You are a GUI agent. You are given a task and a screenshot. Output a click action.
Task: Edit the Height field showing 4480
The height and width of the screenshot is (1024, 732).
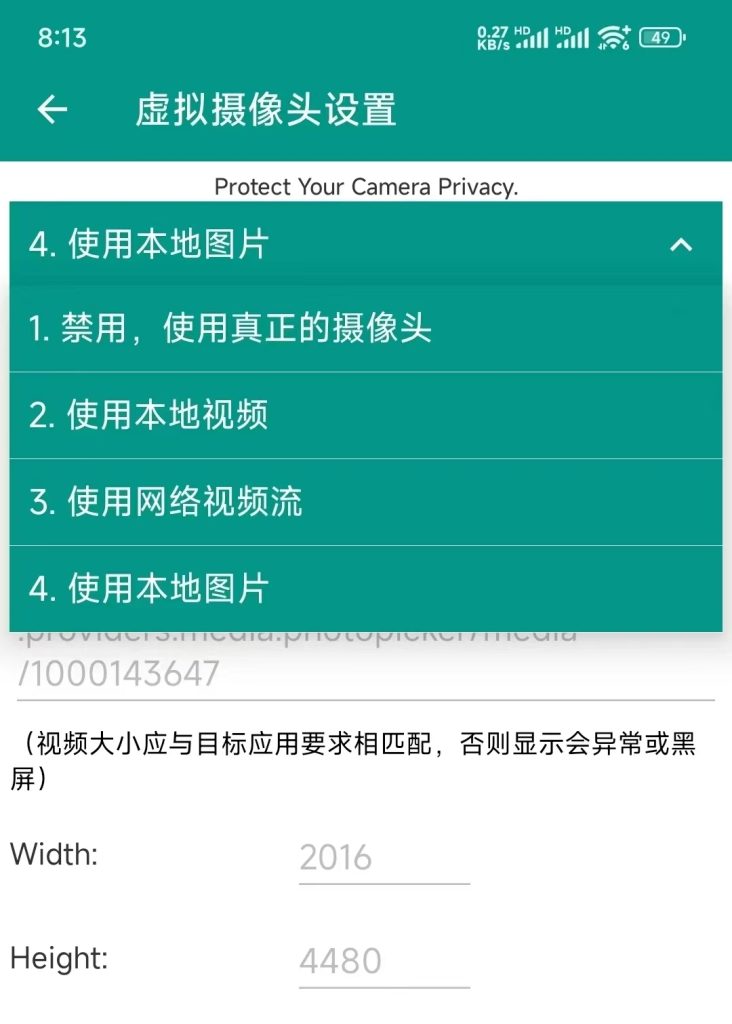coord(384,962)
